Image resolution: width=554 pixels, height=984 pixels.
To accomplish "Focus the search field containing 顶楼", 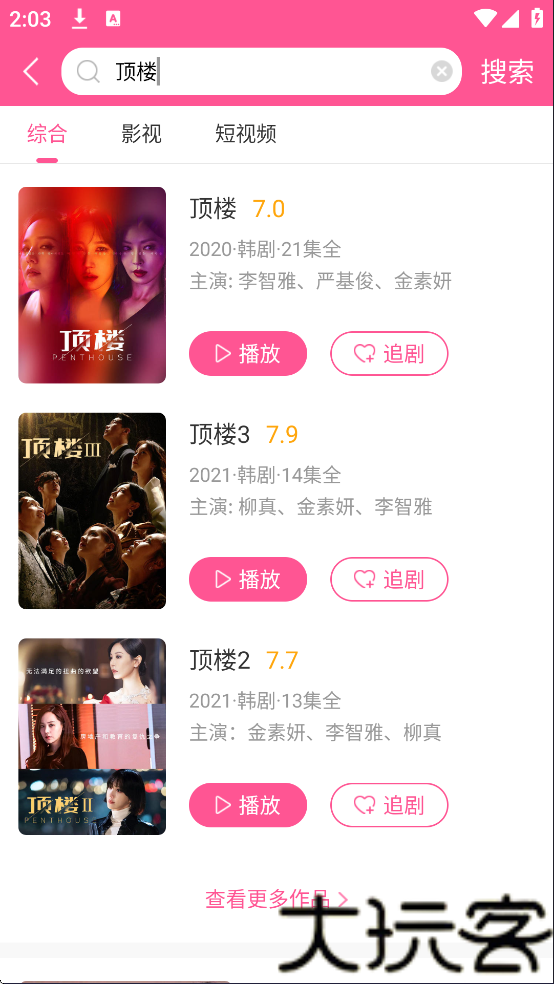I will [x=261, y=72].
